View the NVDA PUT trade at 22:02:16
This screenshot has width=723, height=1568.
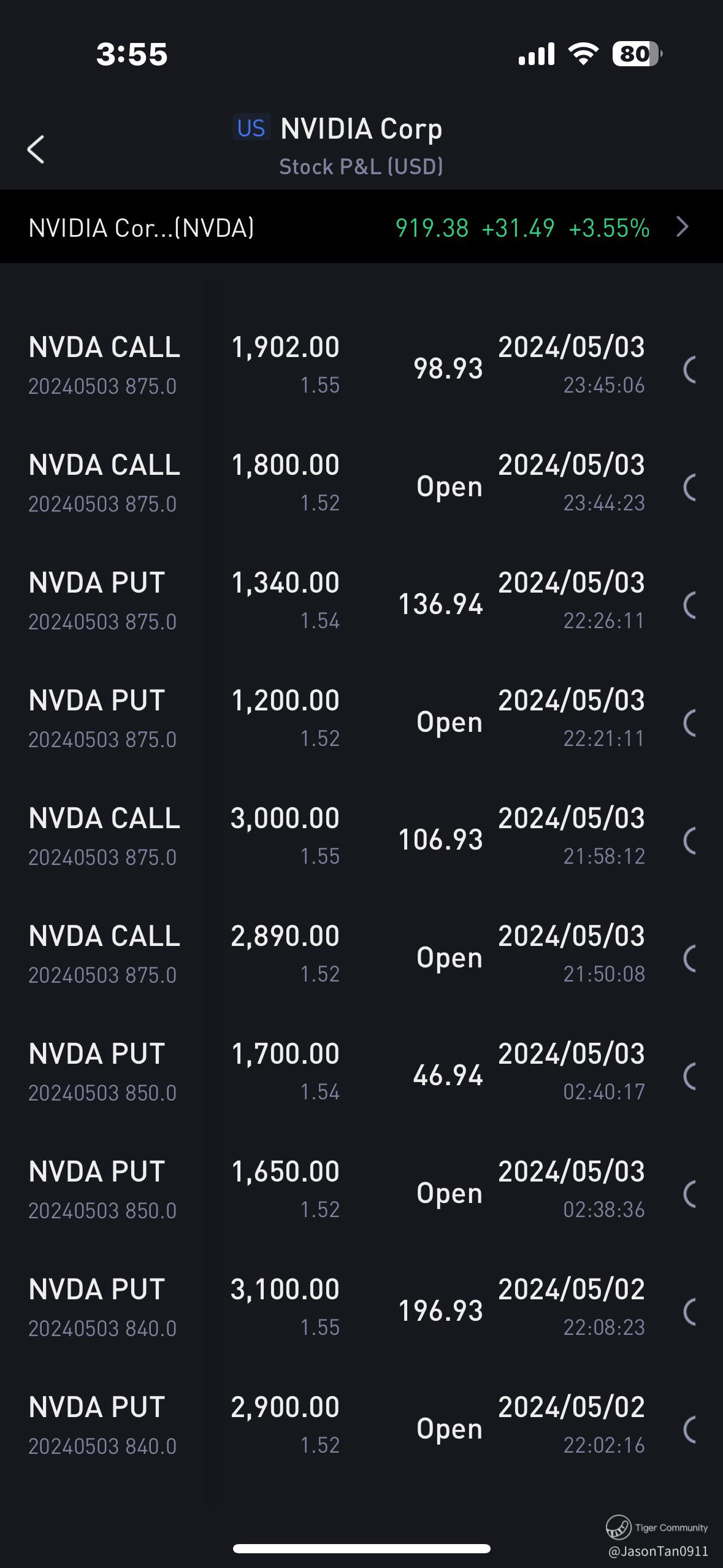[361, 1426]
